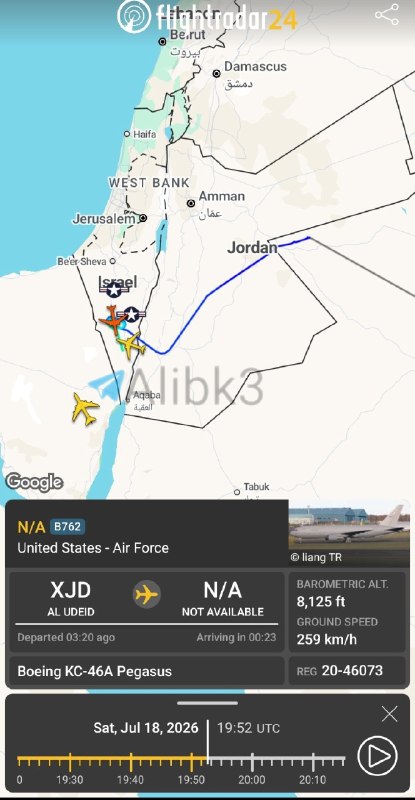Select the yellow aircraft west of Aqaba
This screenshot has width=415, height=800.
coord(85,409)
